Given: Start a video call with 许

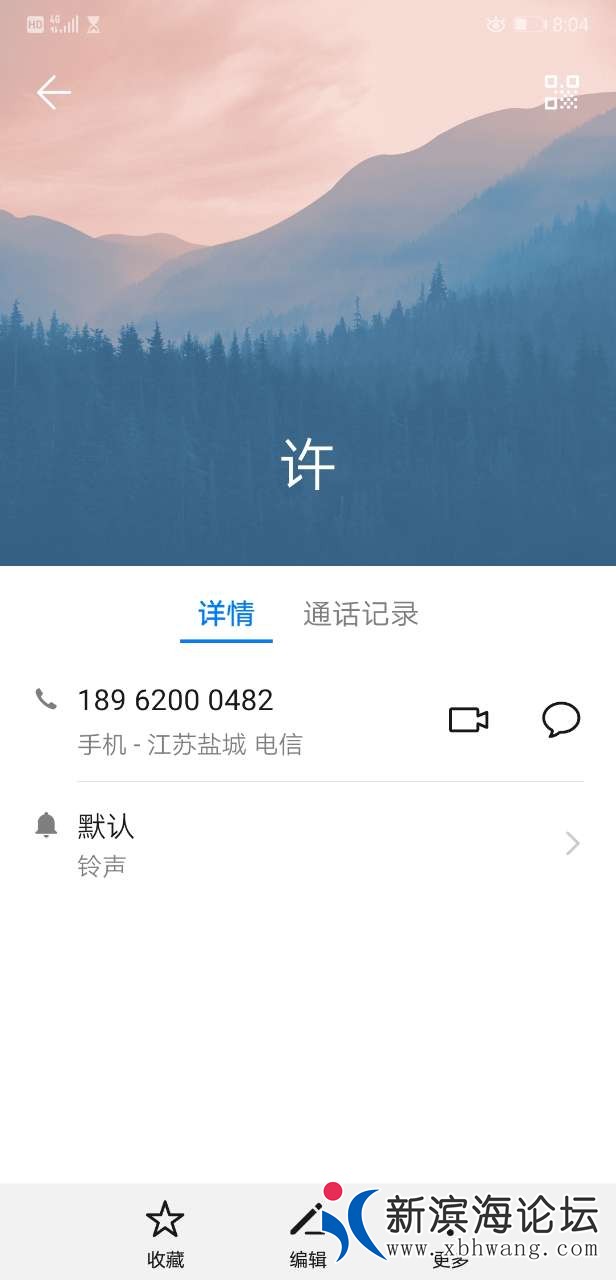Looking at the screenshot, I should click(x=468, y=720).
